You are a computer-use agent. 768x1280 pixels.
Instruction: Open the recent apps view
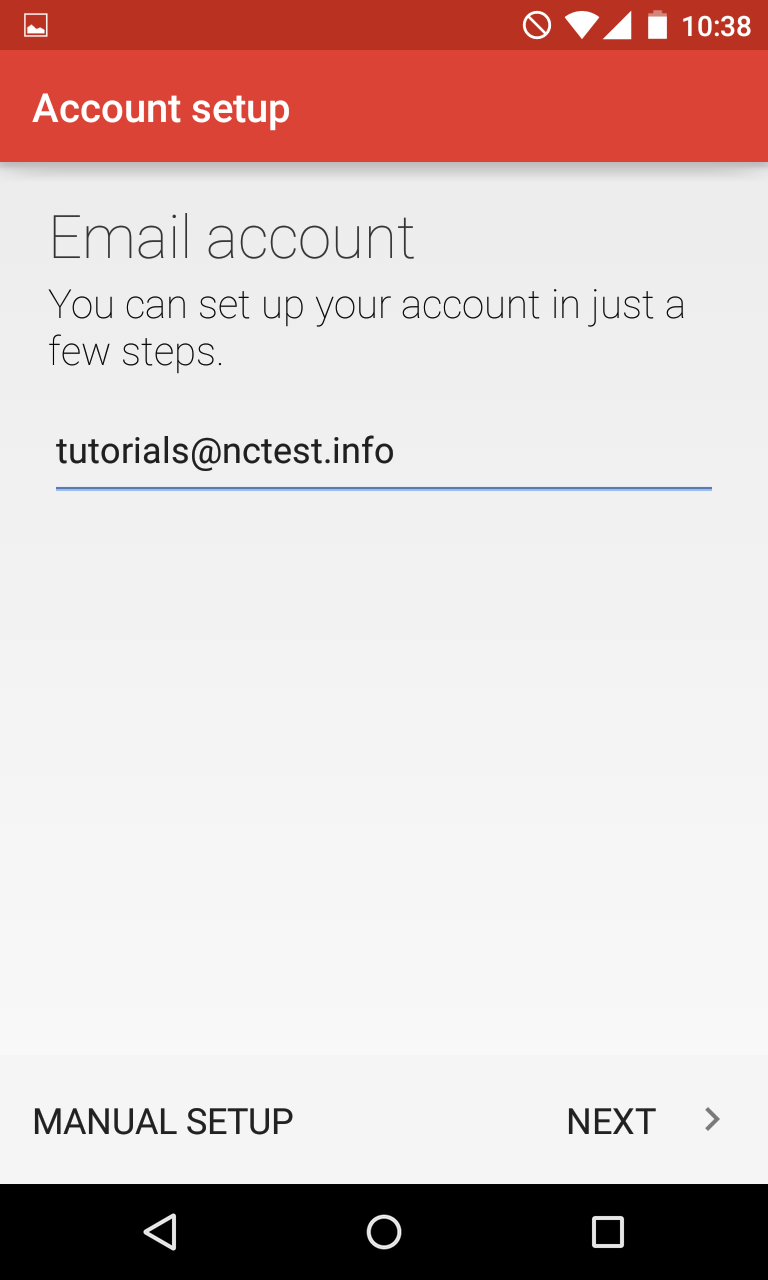pyautogui.click(x=607, y=1232)
